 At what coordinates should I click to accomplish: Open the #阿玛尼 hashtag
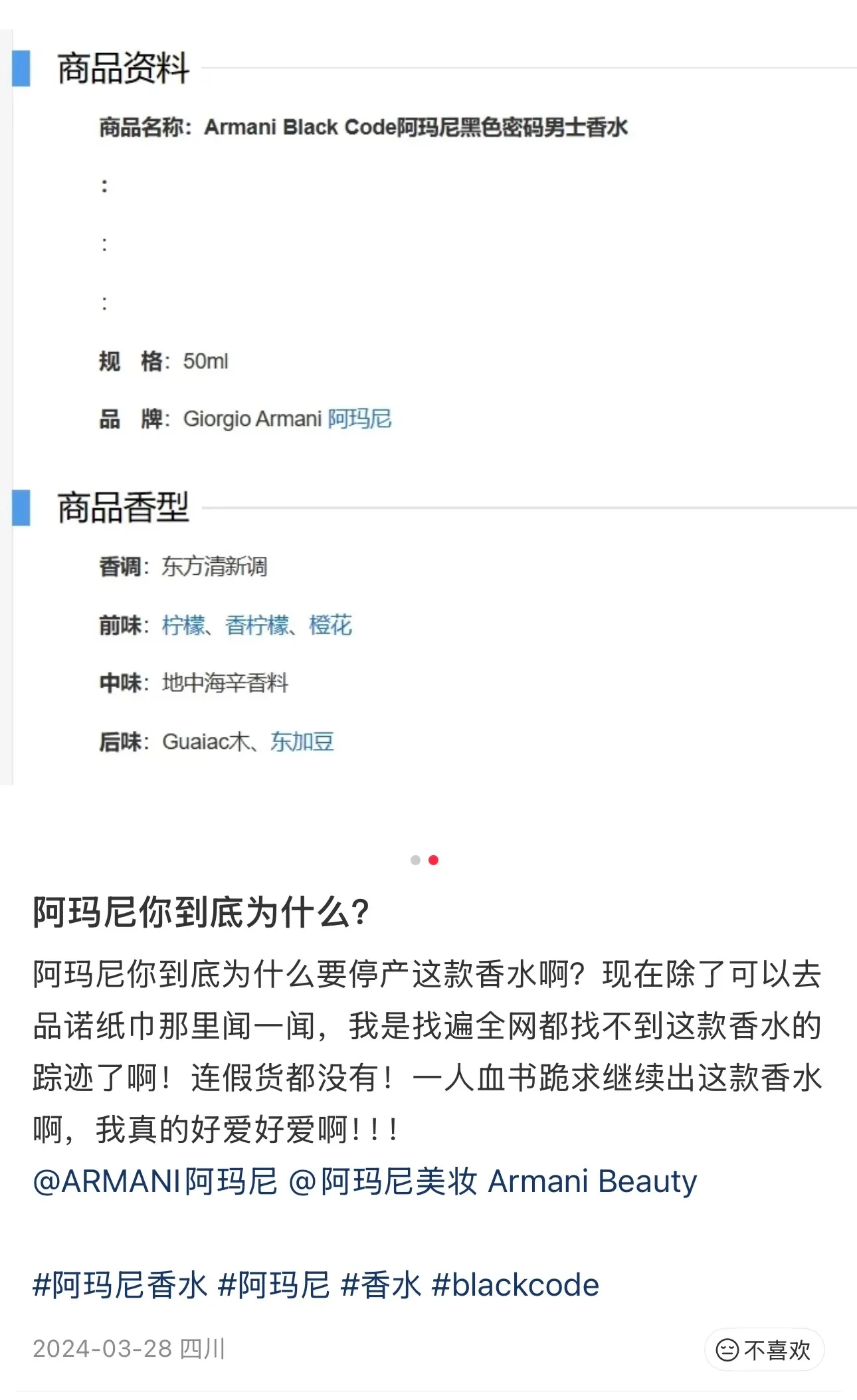pyautogui.click(x=274, y=1285)
